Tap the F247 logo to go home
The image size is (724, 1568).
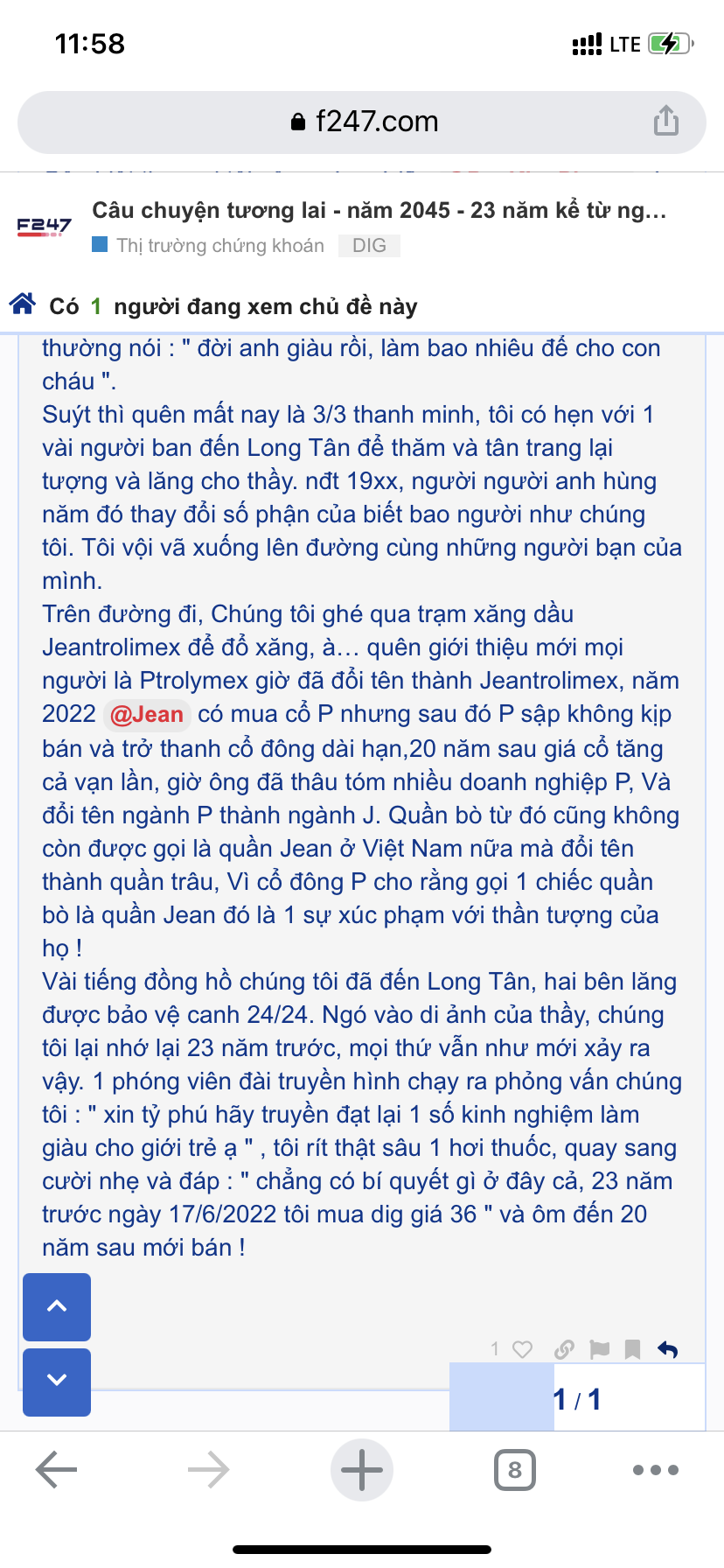(x=44, y=227)
